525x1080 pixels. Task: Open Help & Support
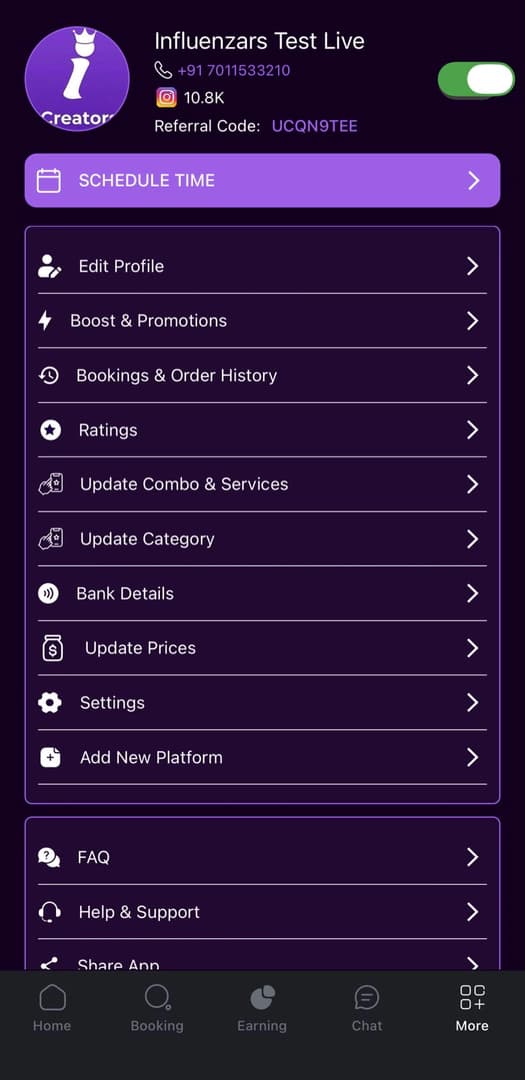point(262,912)
